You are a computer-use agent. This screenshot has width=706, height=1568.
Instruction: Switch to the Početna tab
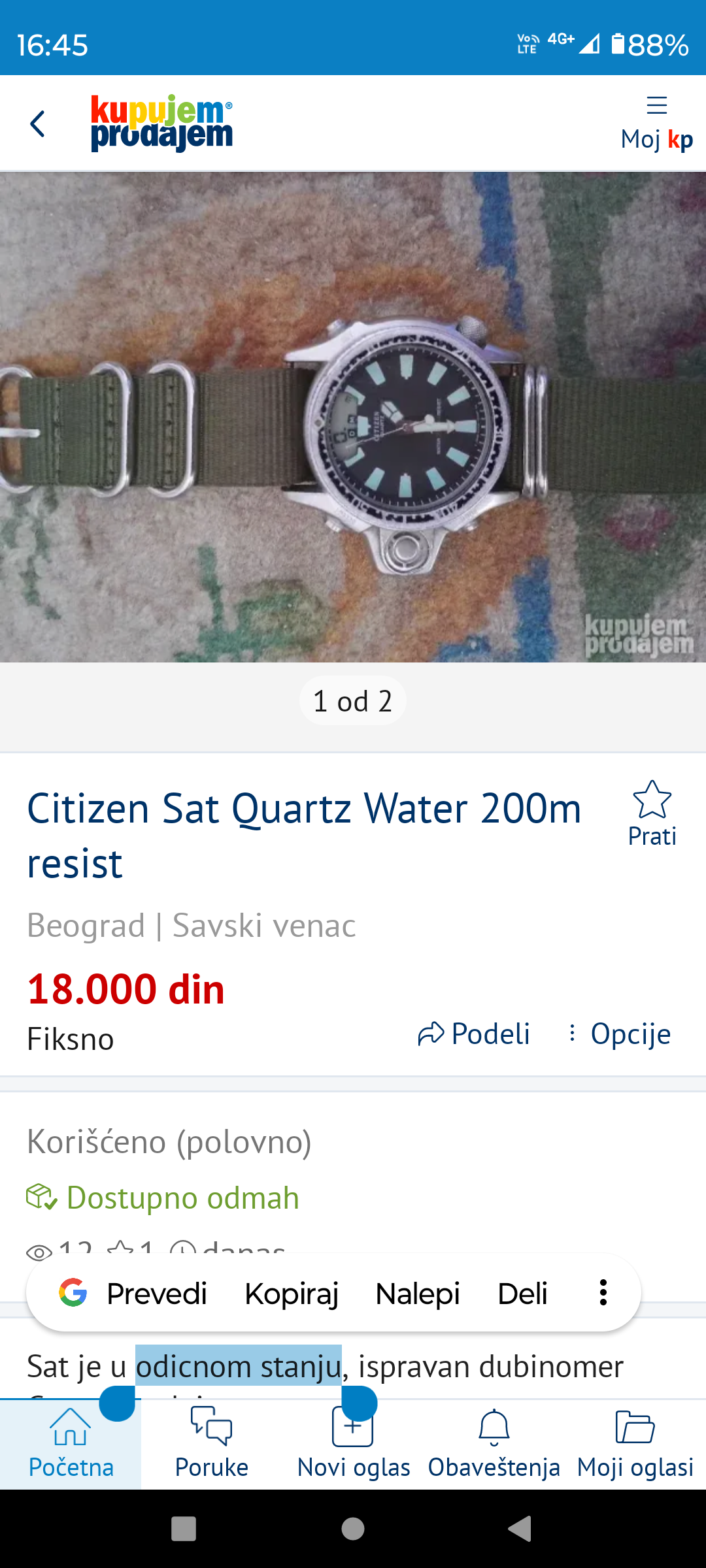click(71, 1445)
